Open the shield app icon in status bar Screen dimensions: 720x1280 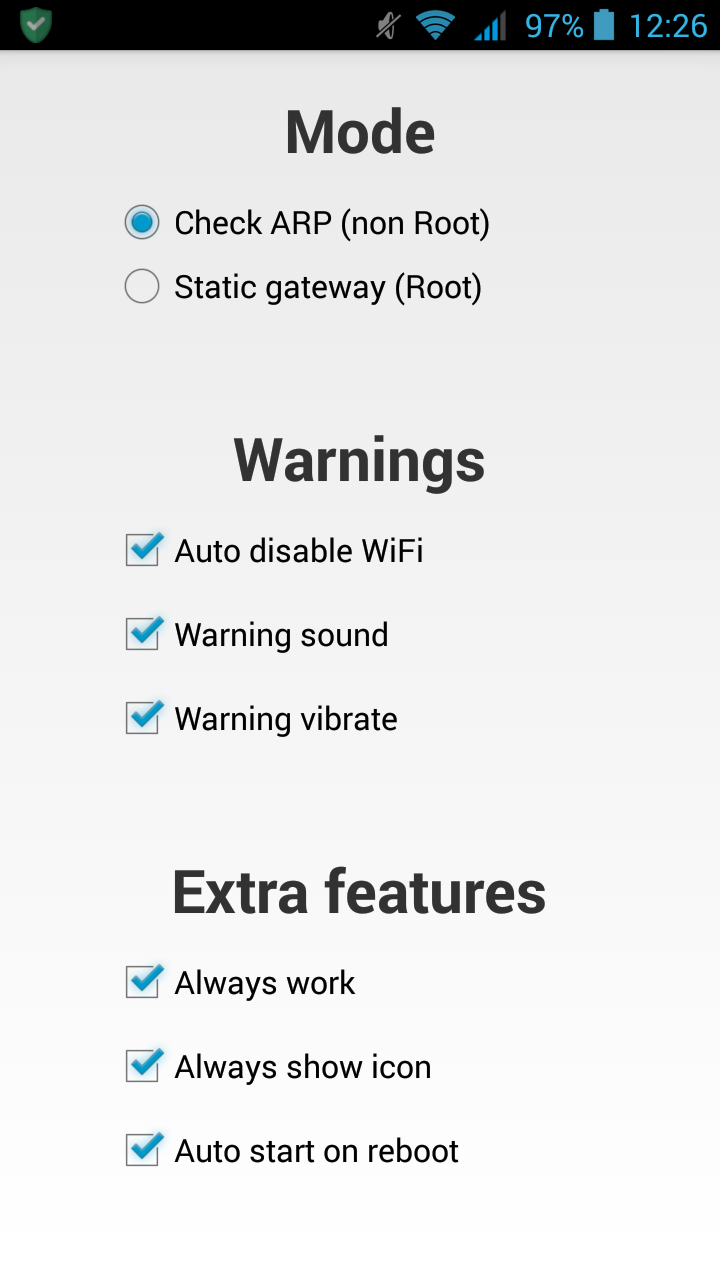(34, 26)
